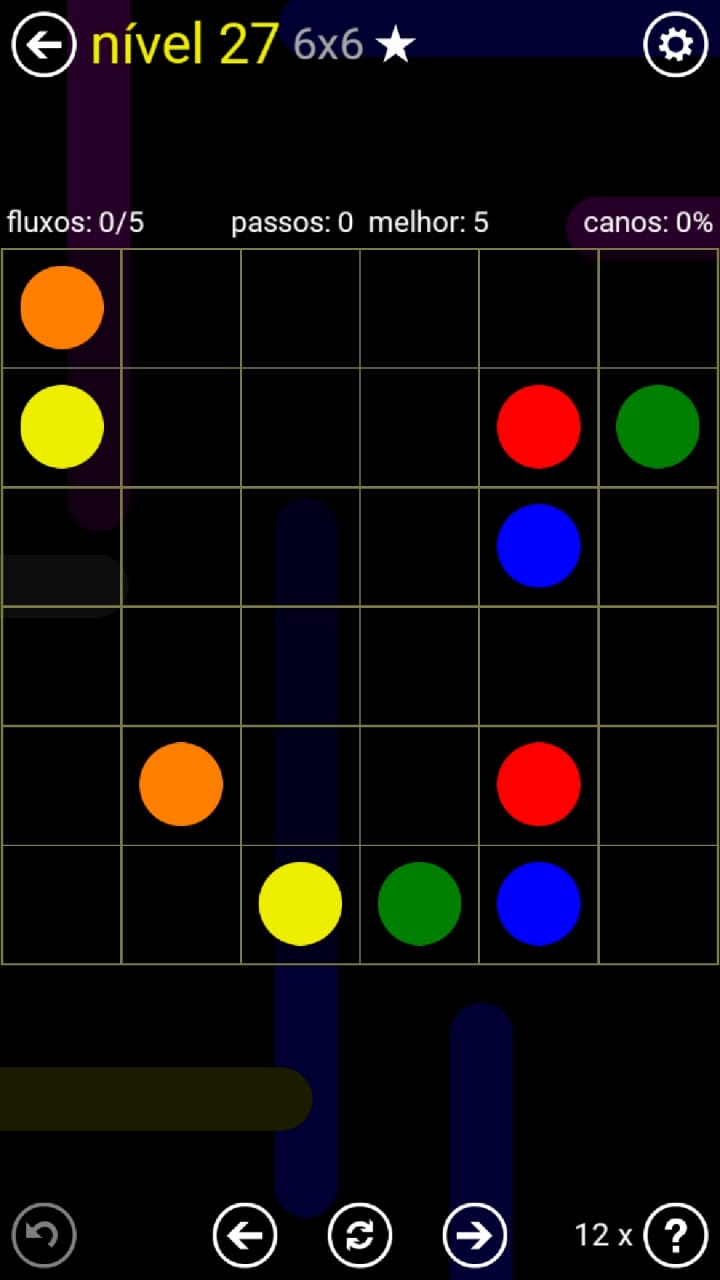Select the bottom-row green dot

tap(419, 903)
